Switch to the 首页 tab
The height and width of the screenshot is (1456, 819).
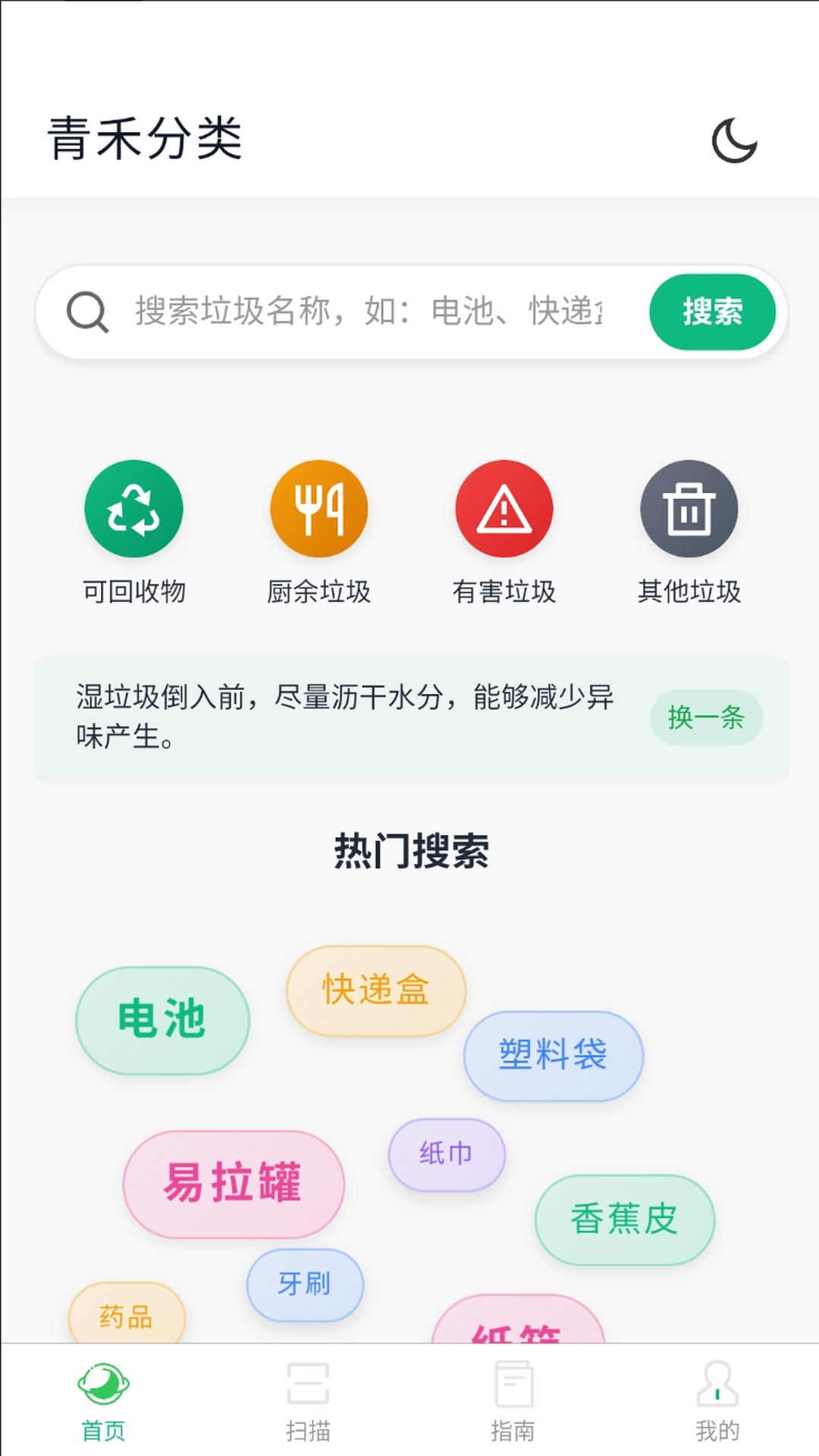click(x=102, y=1413)
